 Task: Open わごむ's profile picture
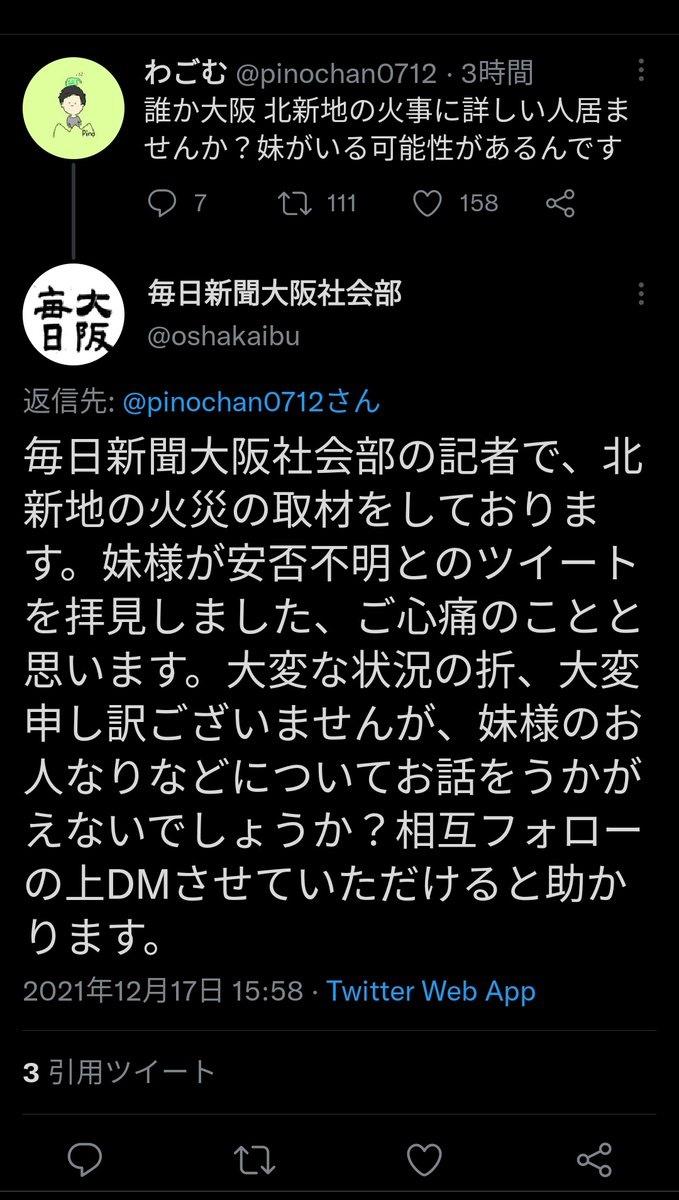[x=73, y=103]
